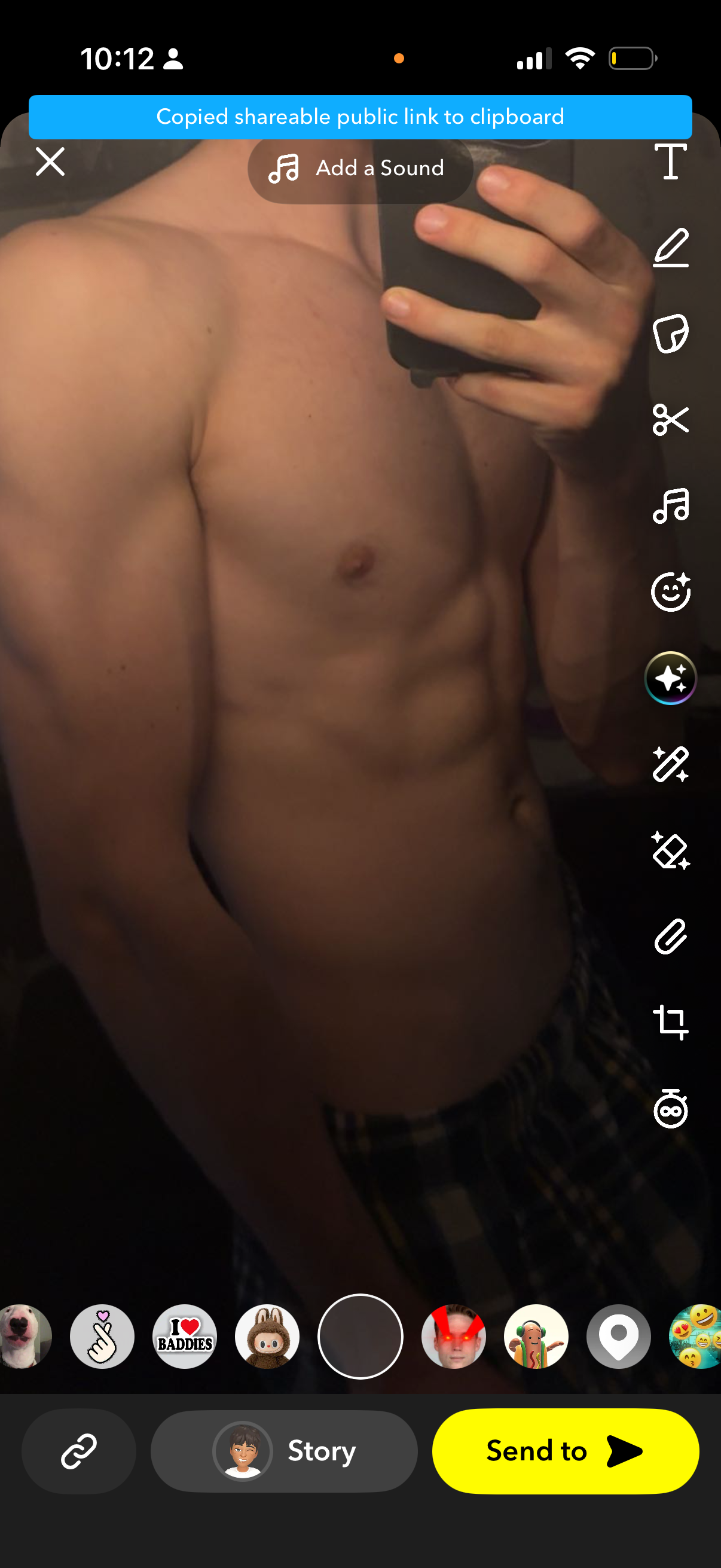The image size is (721, 1568).
Task: Apply the red laser eyes lens
Action: pyautogui.click(x=453, y=1337)
